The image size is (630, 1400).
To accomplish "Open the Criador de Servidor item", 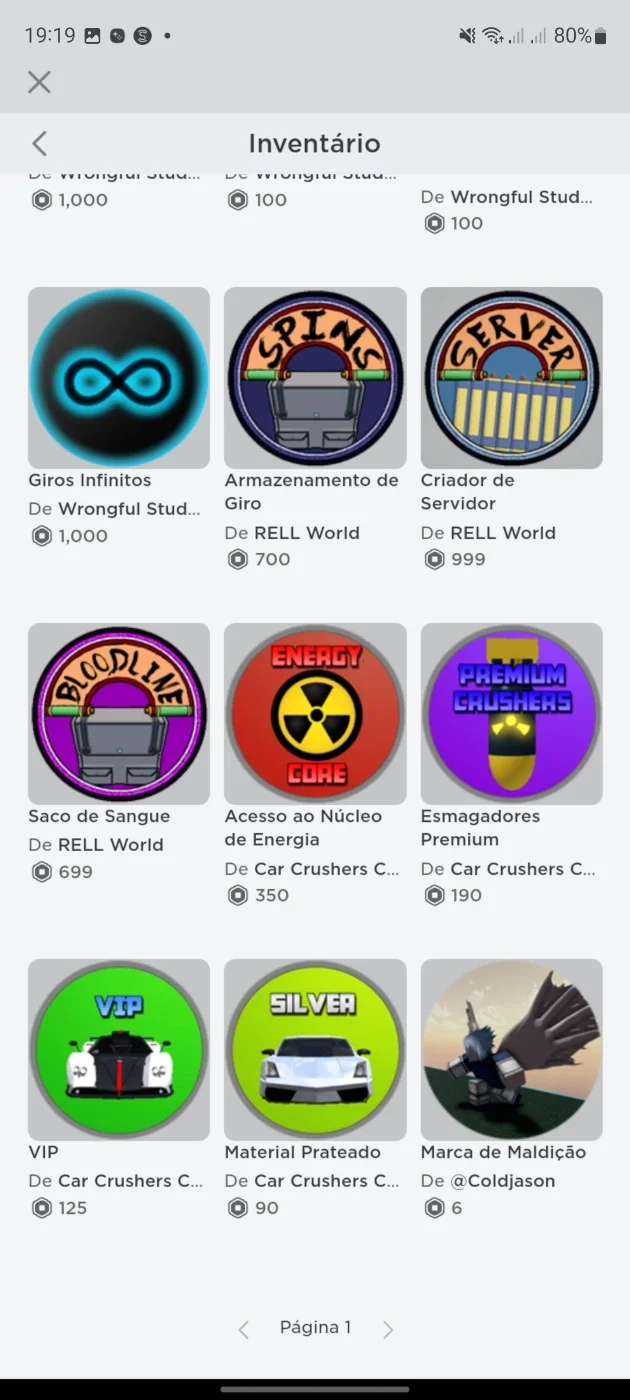I will [x=512, y=378].
